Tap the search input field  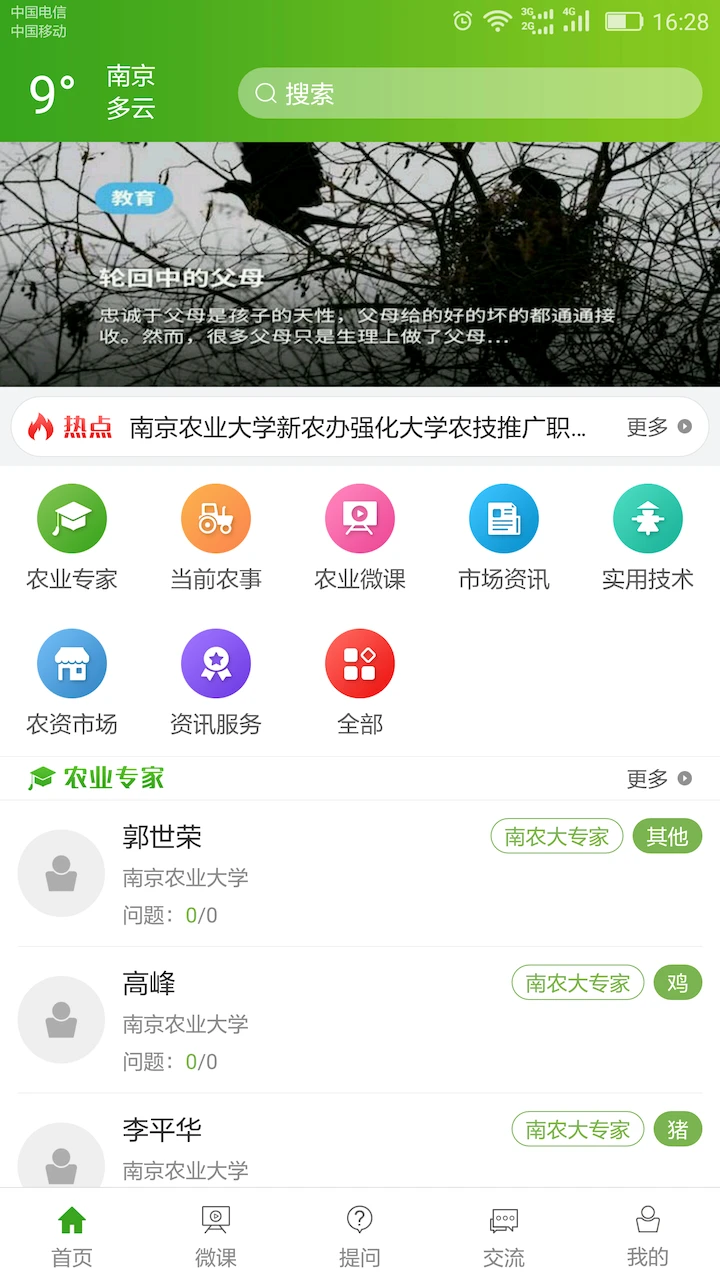(470, 93)
